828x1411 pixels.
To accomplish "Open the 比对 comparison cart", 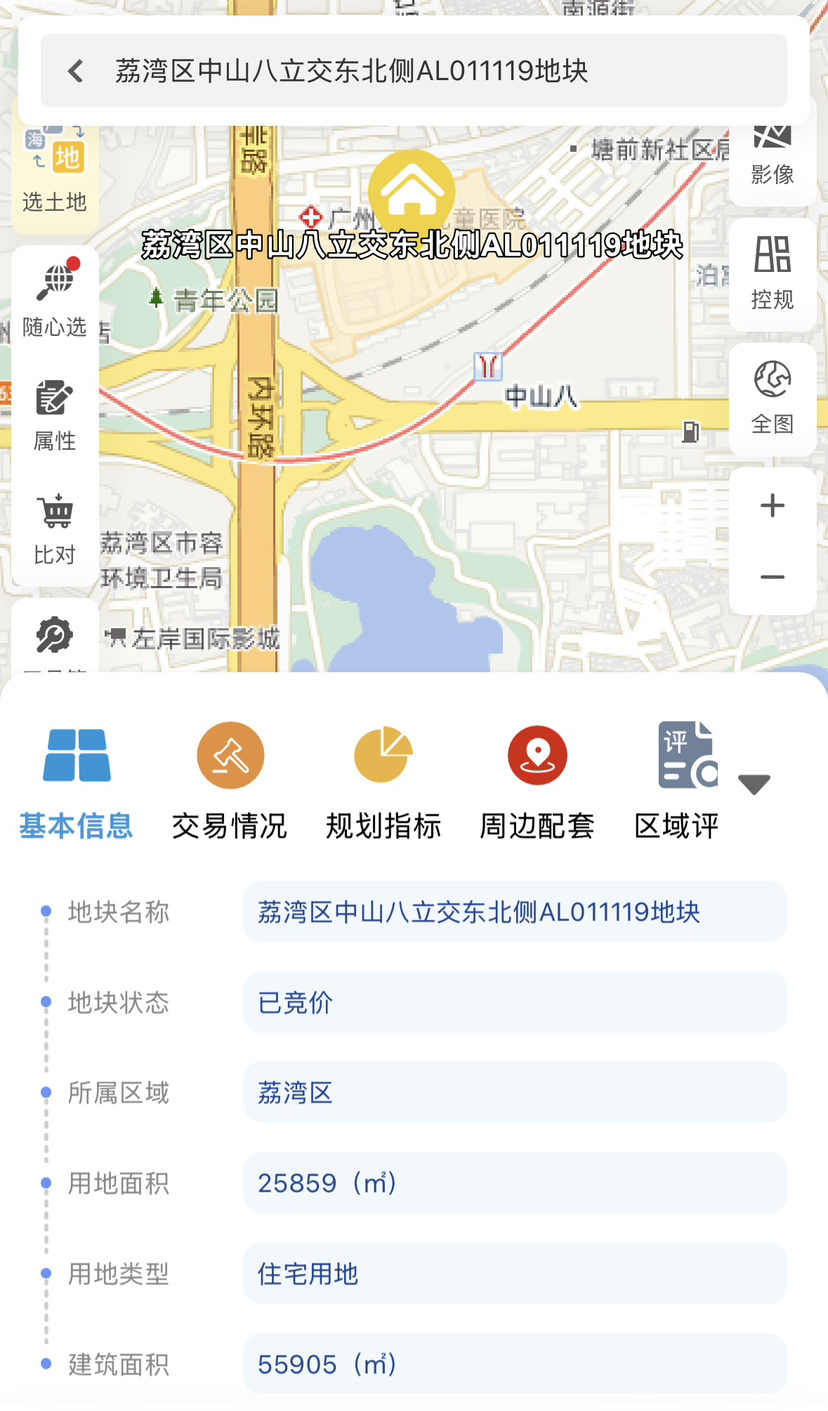I will tap(55, 528).
